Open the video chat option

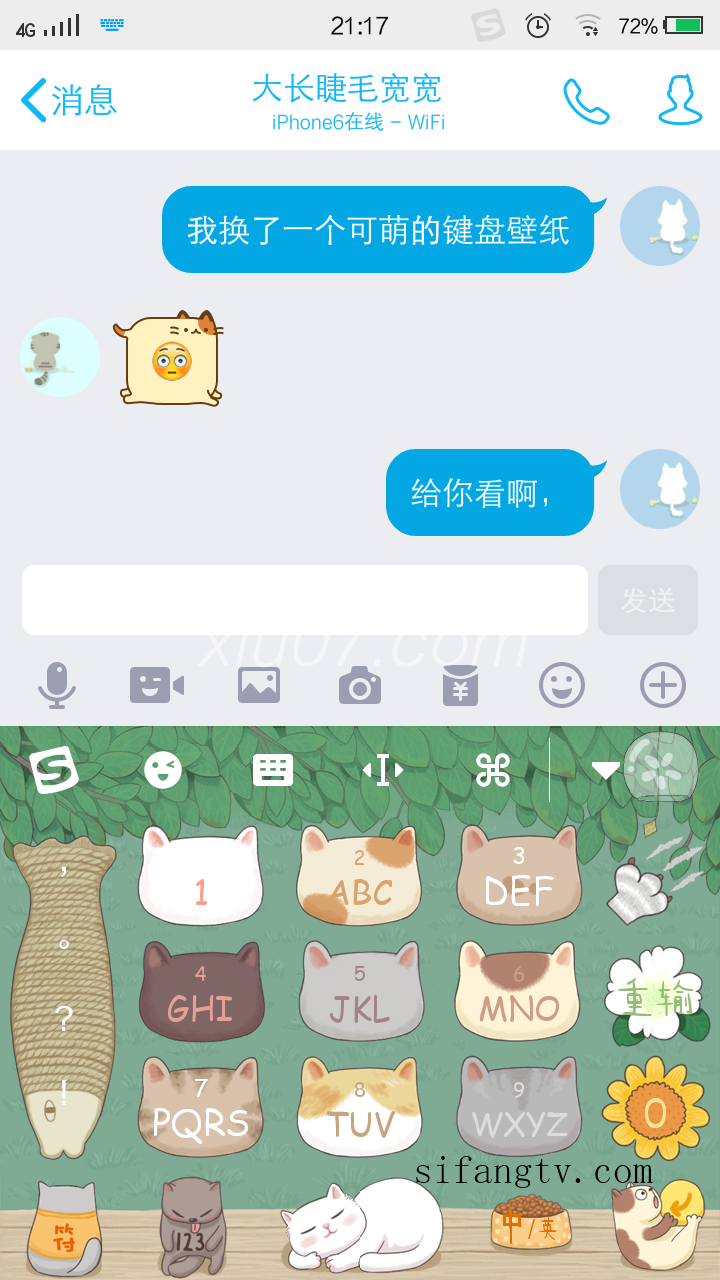pyautogui.click(x=157, y=686)
